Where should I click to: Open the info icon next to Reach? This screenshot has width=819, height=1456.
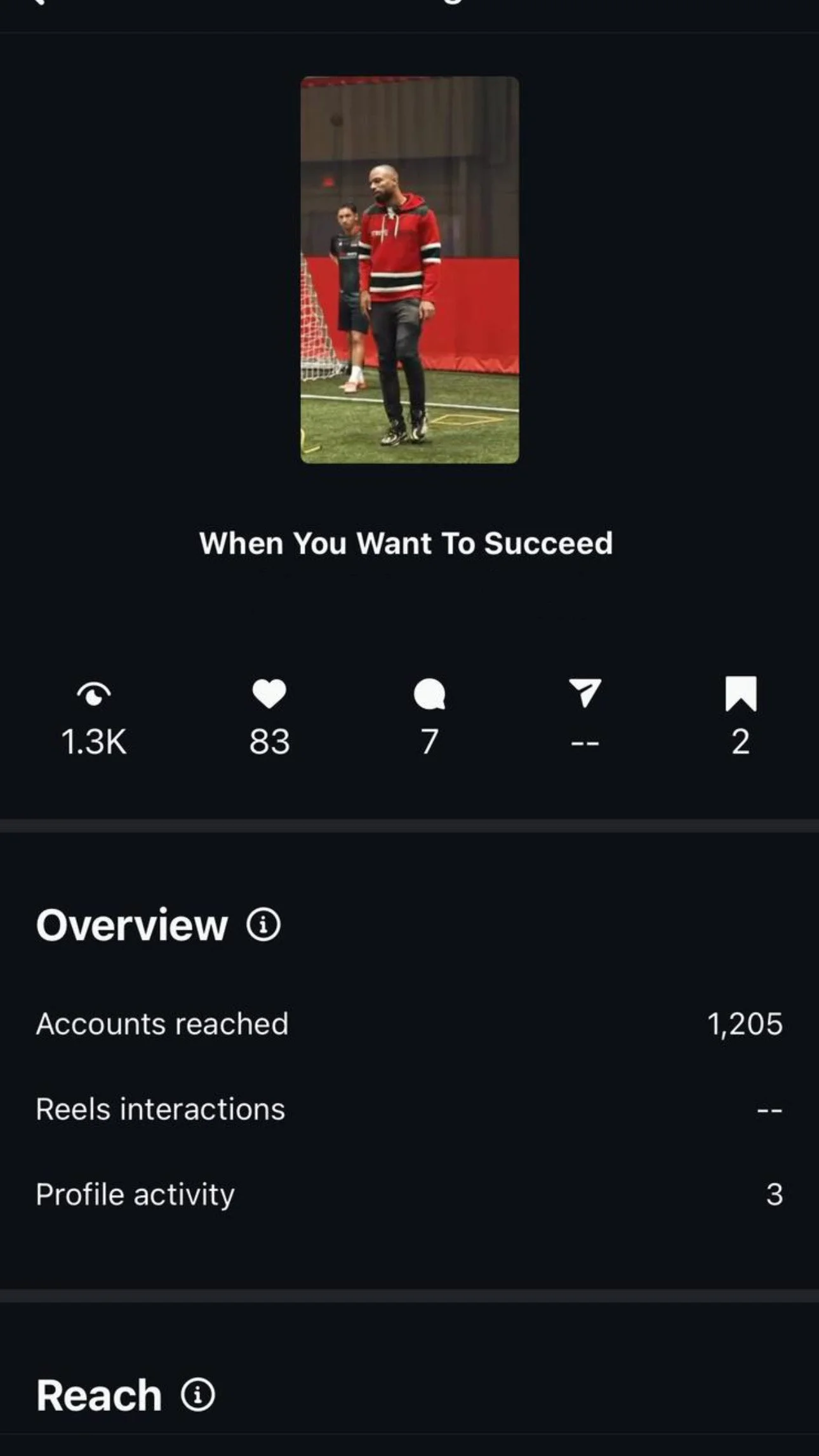coord(198,1395)
